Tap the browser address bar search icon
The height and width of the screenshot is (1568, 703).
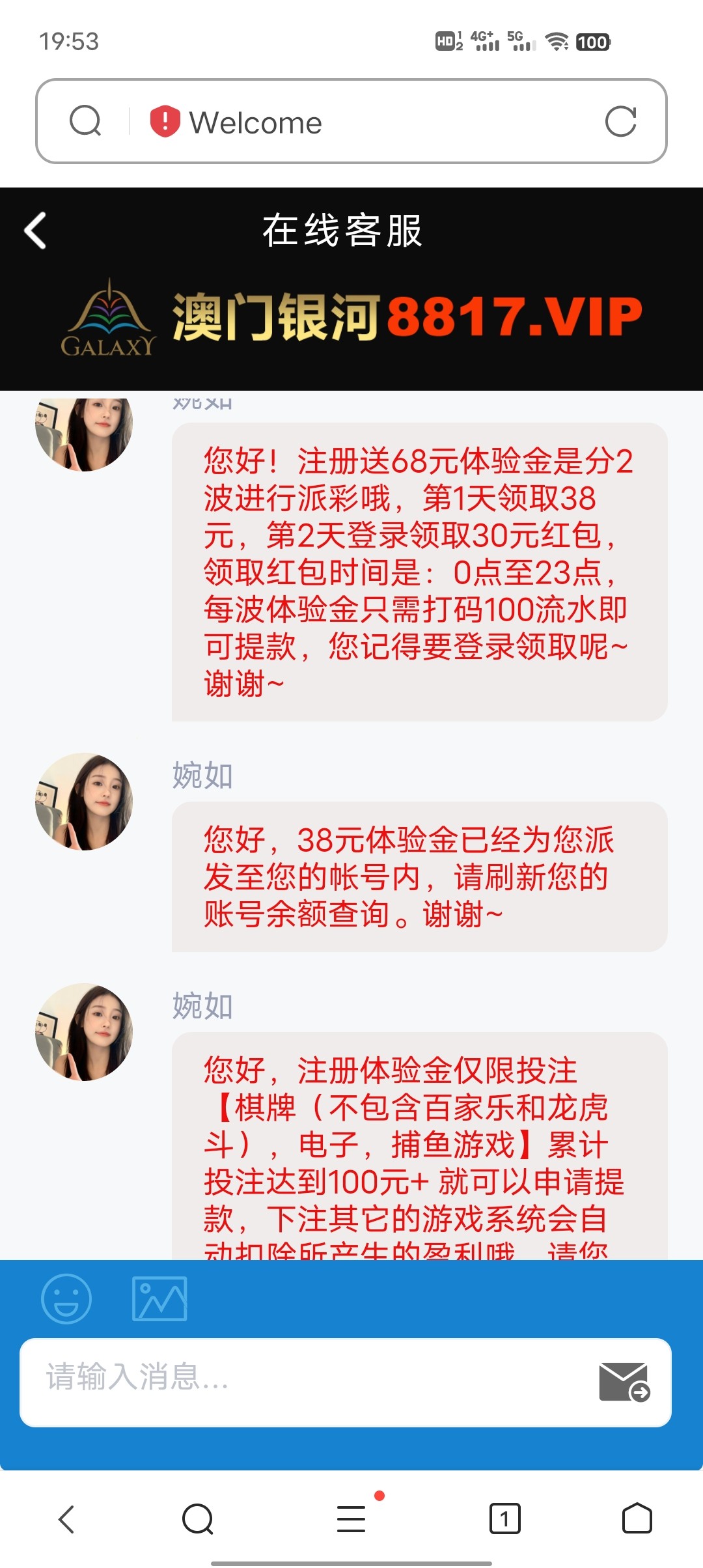tap(85, 122)
